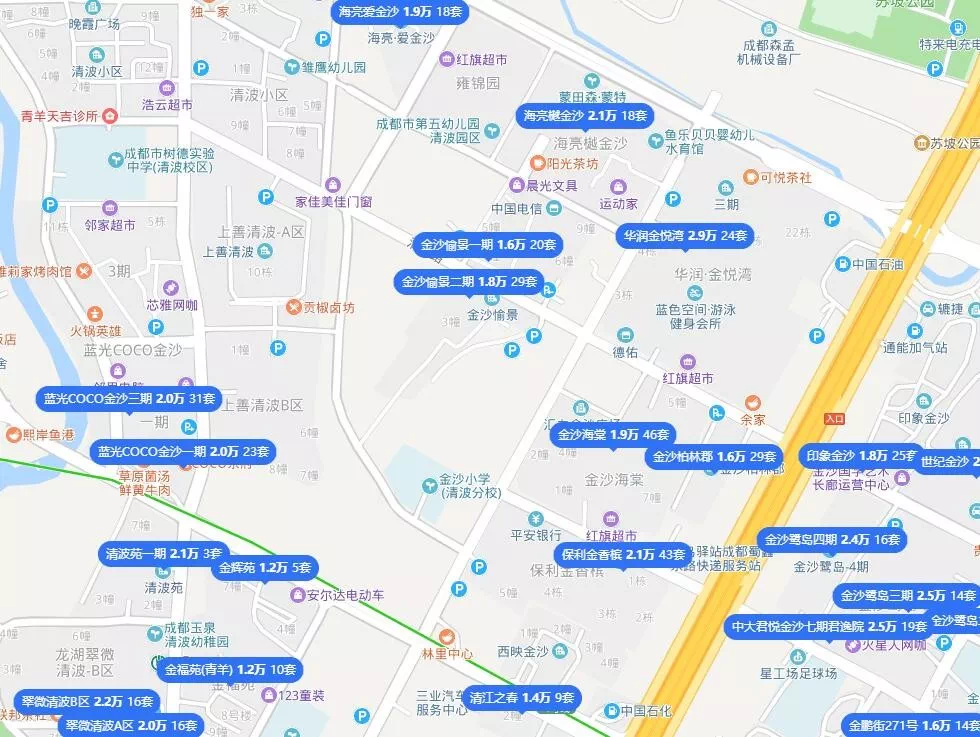Tap the 金辉苑 1.2万 5套 bubble
980x737 pixels.
coord(266,568)
